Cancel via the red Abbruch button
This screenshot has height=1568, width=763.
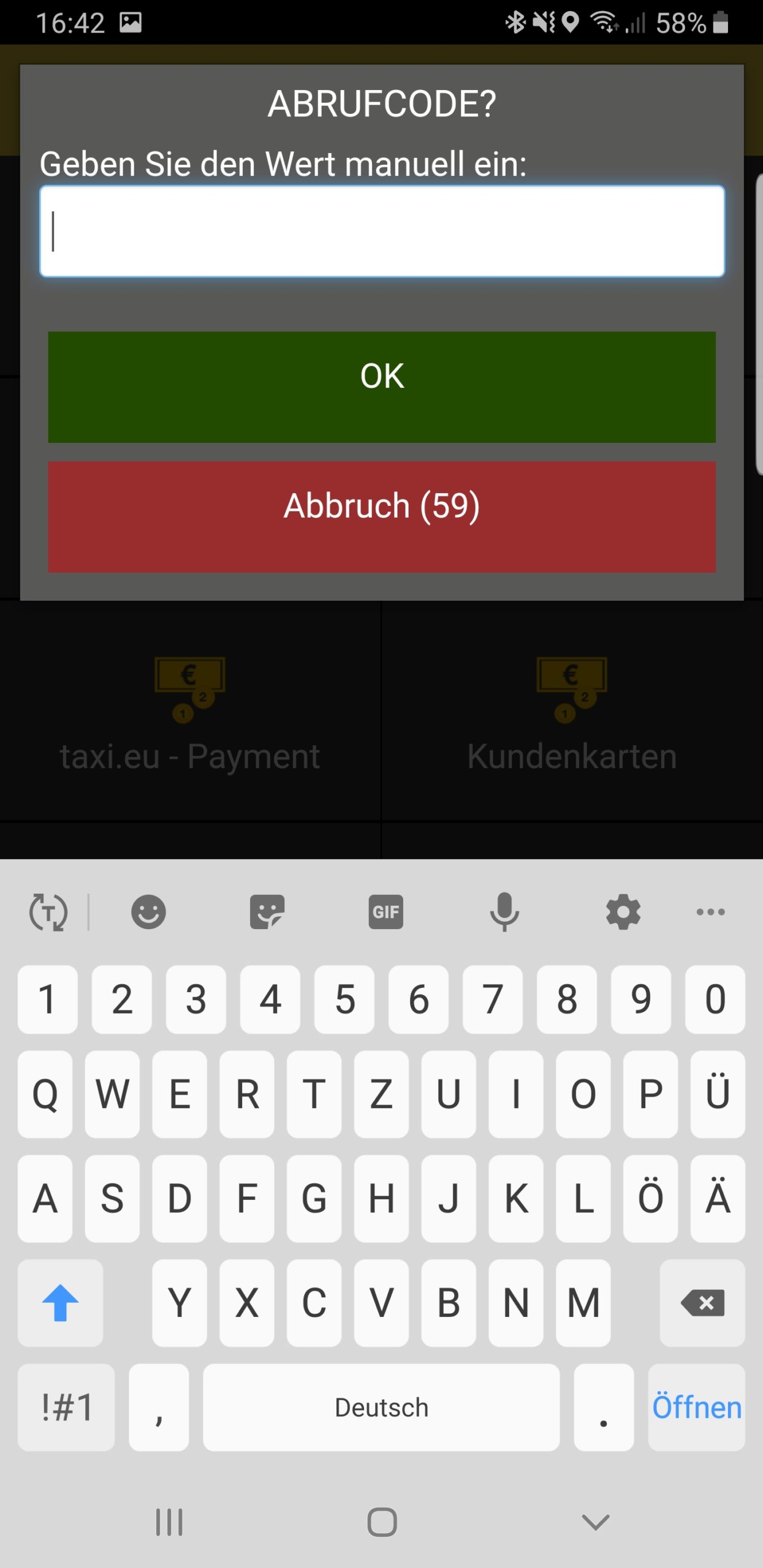pyautogui.click(x=382, y=517)
